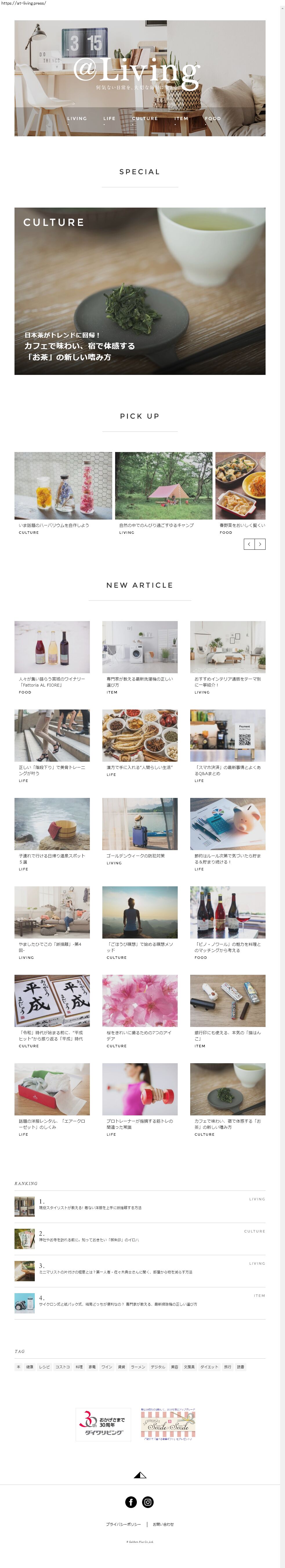Viewport: 285px width, 1568px height.
Task: Show the previous Pick Up slide
Action: click(x=249, y=544)
